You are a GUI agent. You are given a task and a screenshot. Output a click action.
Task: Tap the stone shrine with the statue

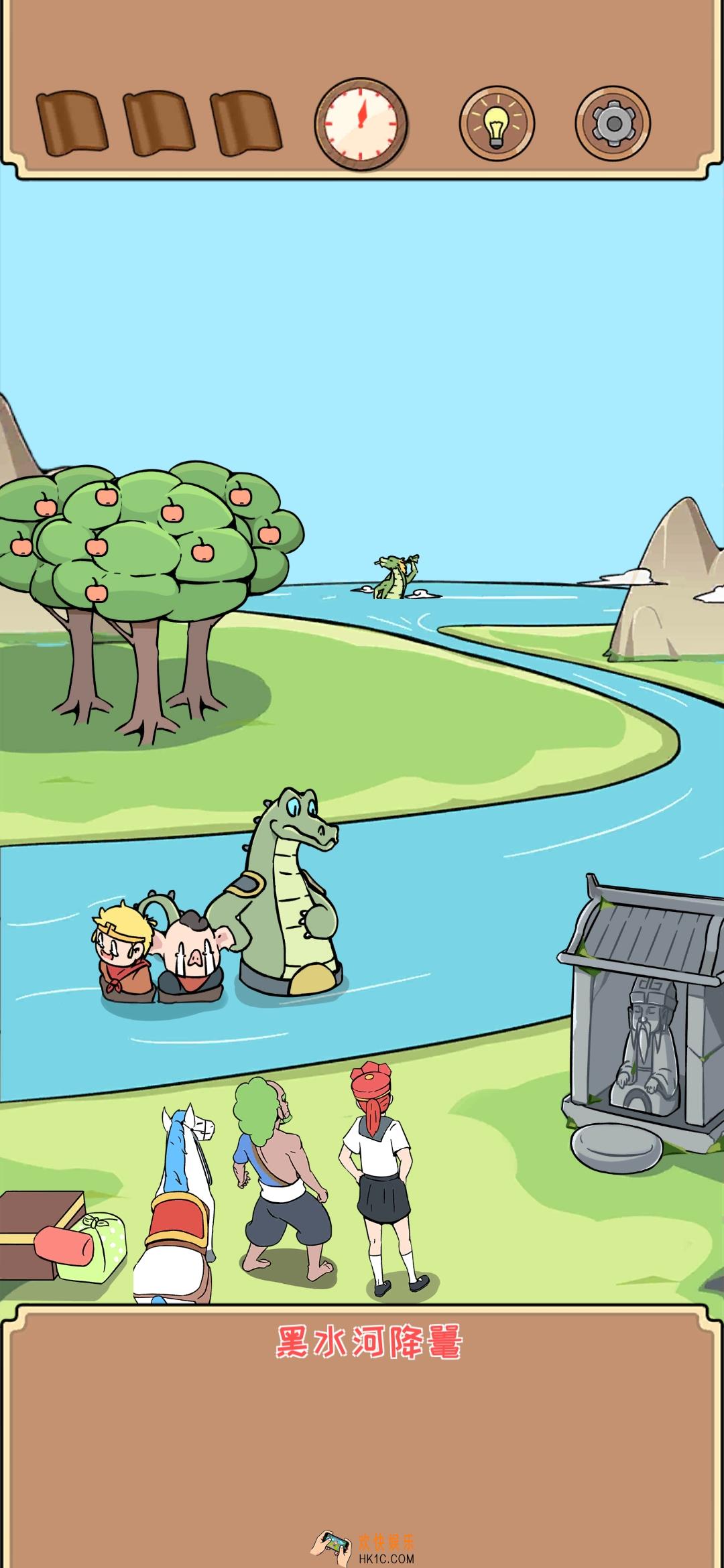(642, 1005)
